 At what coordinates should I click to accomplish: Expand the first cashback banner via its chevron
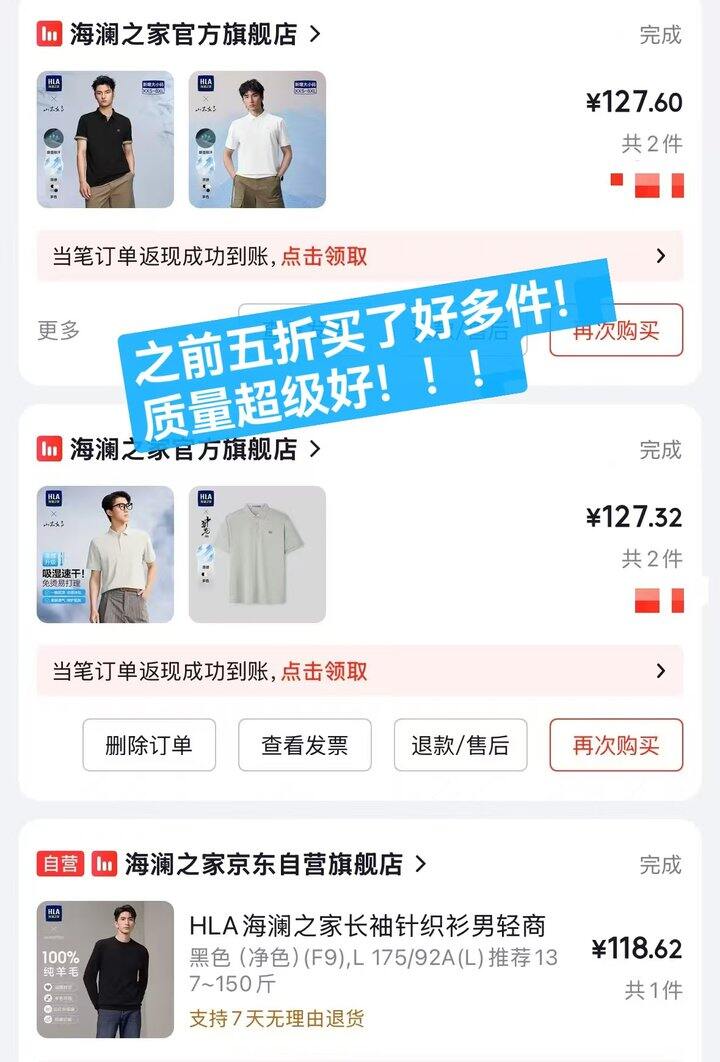pyautogui.click(x=660, y=256)
